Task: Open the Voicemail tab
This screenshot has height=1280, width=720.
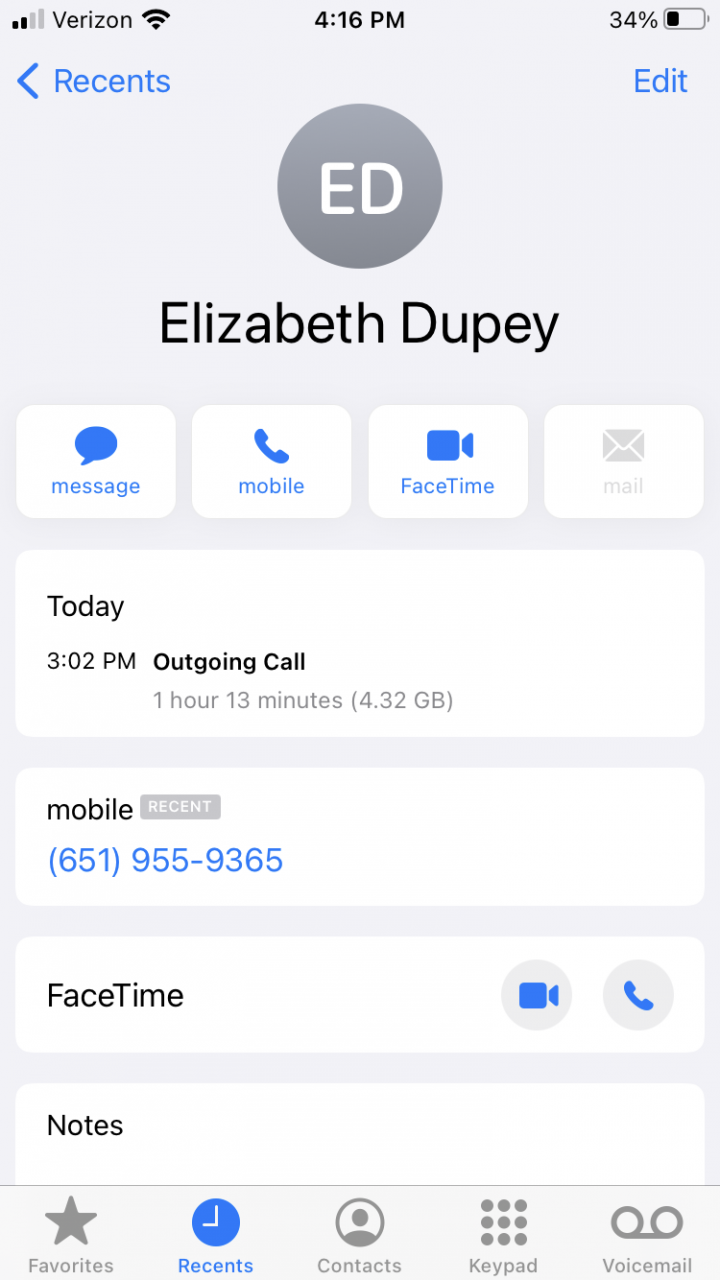Action: pos(647,1236)
